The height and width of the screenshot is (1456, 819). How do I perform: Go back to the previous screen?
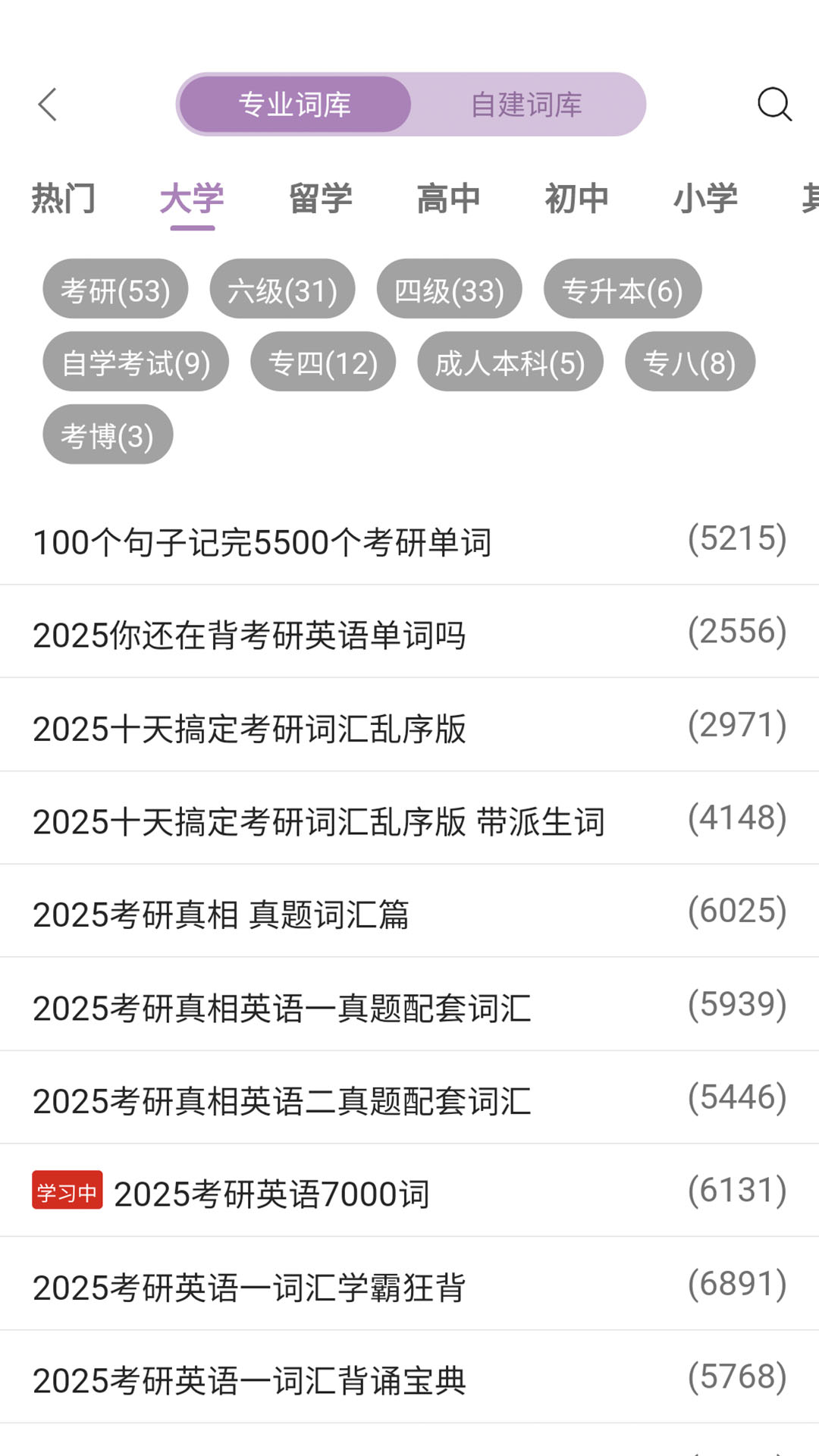pos(48,104)
